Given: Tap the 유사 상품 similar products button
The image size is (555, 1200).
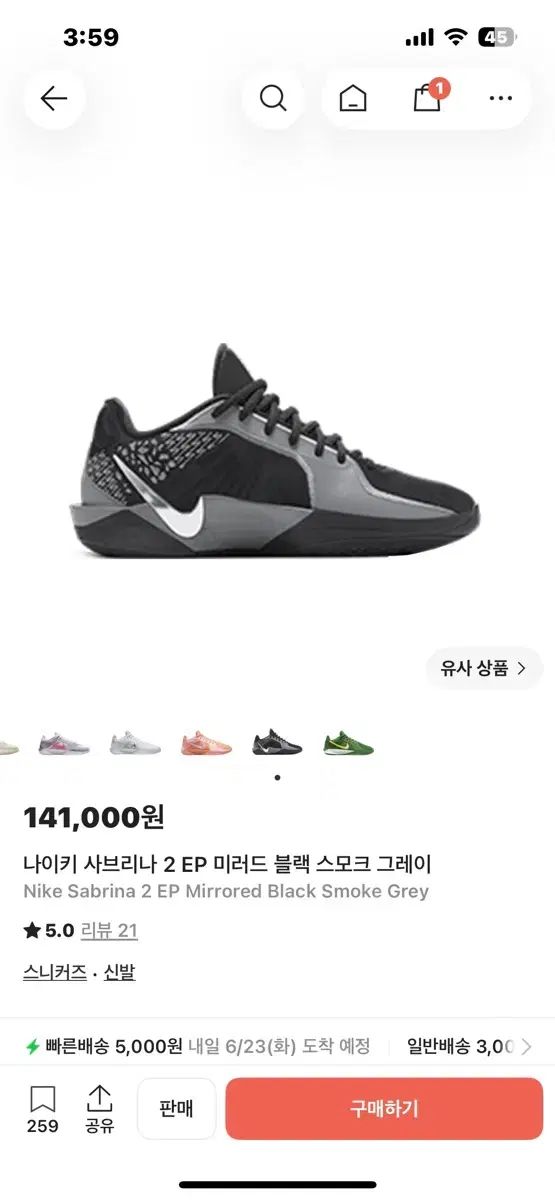Looking at the screenshot, I should pyautogui.click(x=485, y=669).
